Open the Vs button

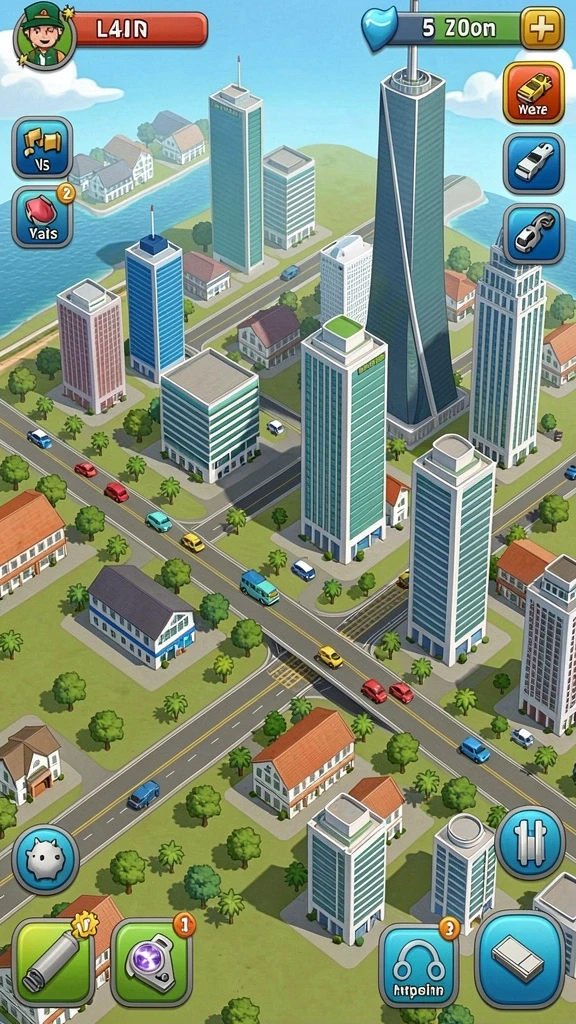42,148
